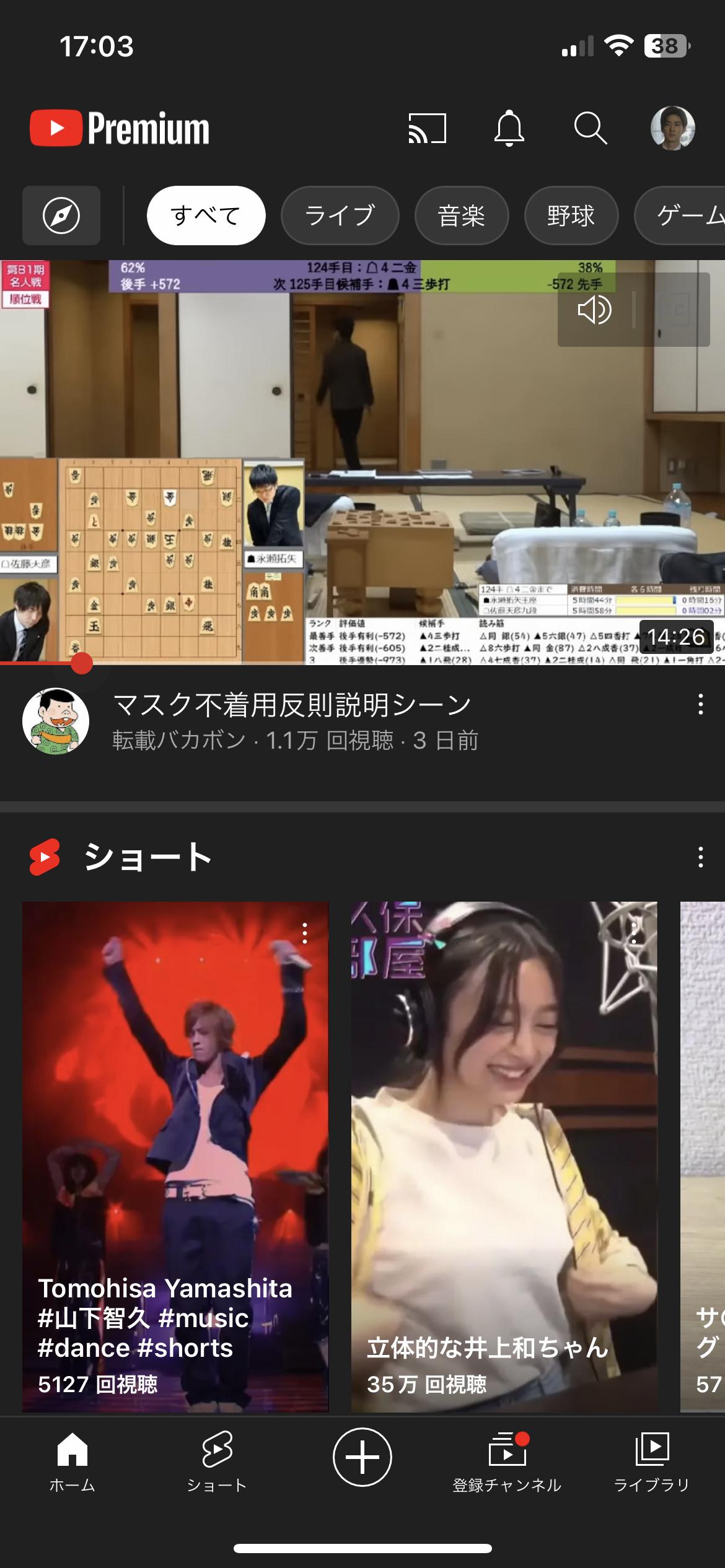The image size is (725, 1568).
Task: Cast to a device icon
Action: click(427, 128)
